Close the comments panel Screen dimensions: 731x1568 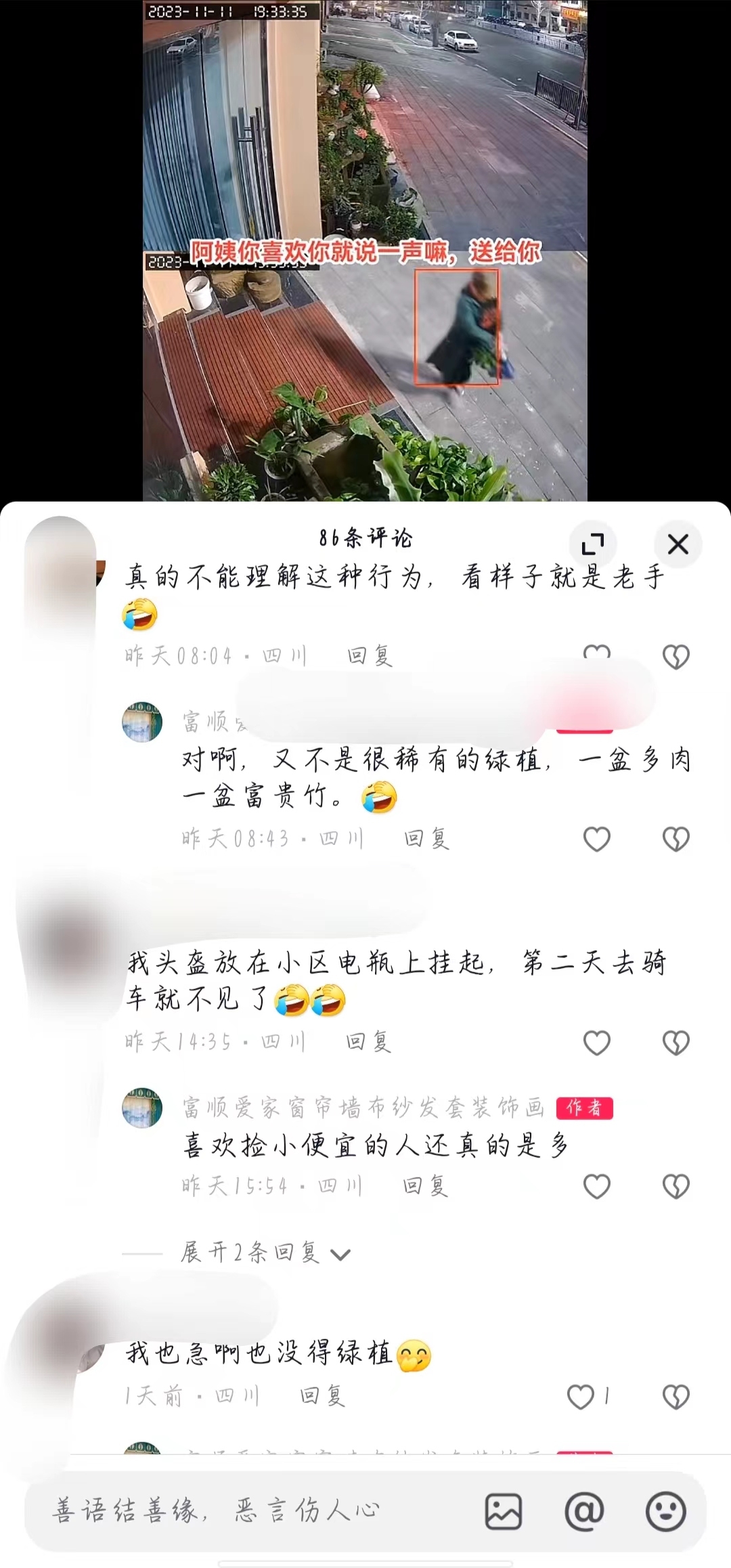click(678, 544)
